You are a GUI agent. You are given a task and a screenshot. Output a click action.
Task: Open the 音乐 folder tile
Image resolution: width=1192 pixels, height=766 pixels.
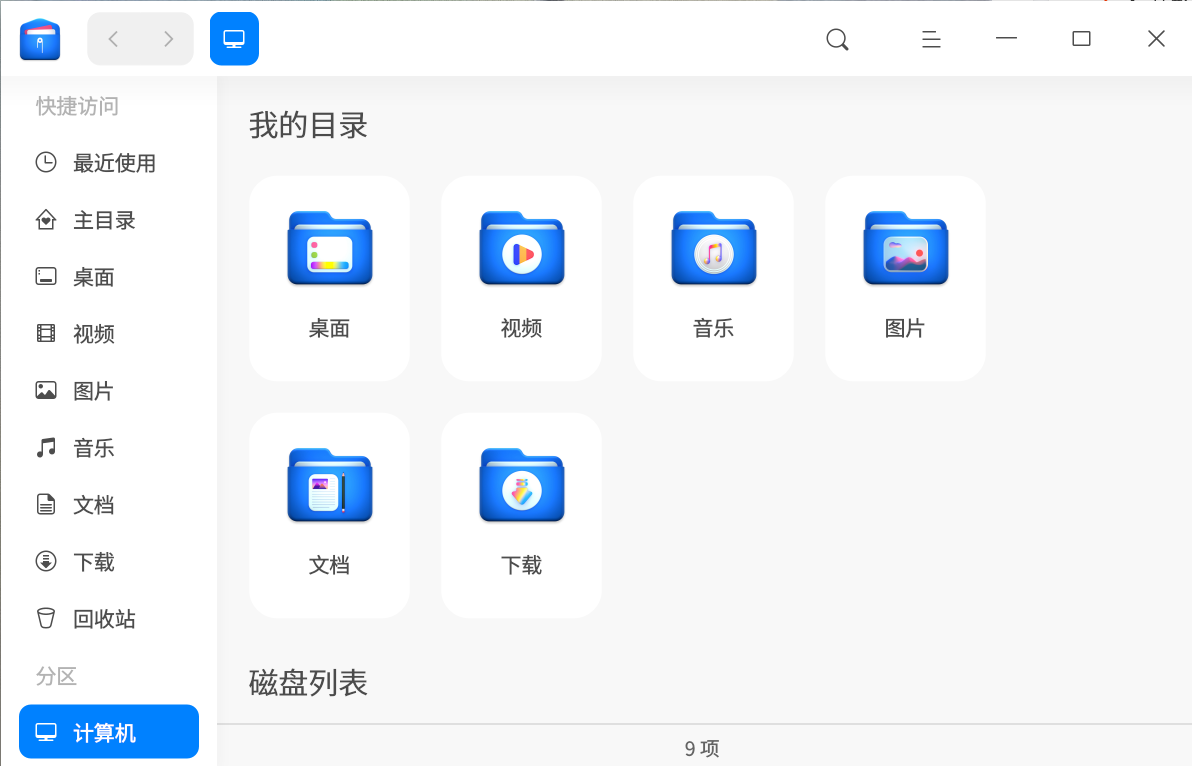[x=713, y=278]
